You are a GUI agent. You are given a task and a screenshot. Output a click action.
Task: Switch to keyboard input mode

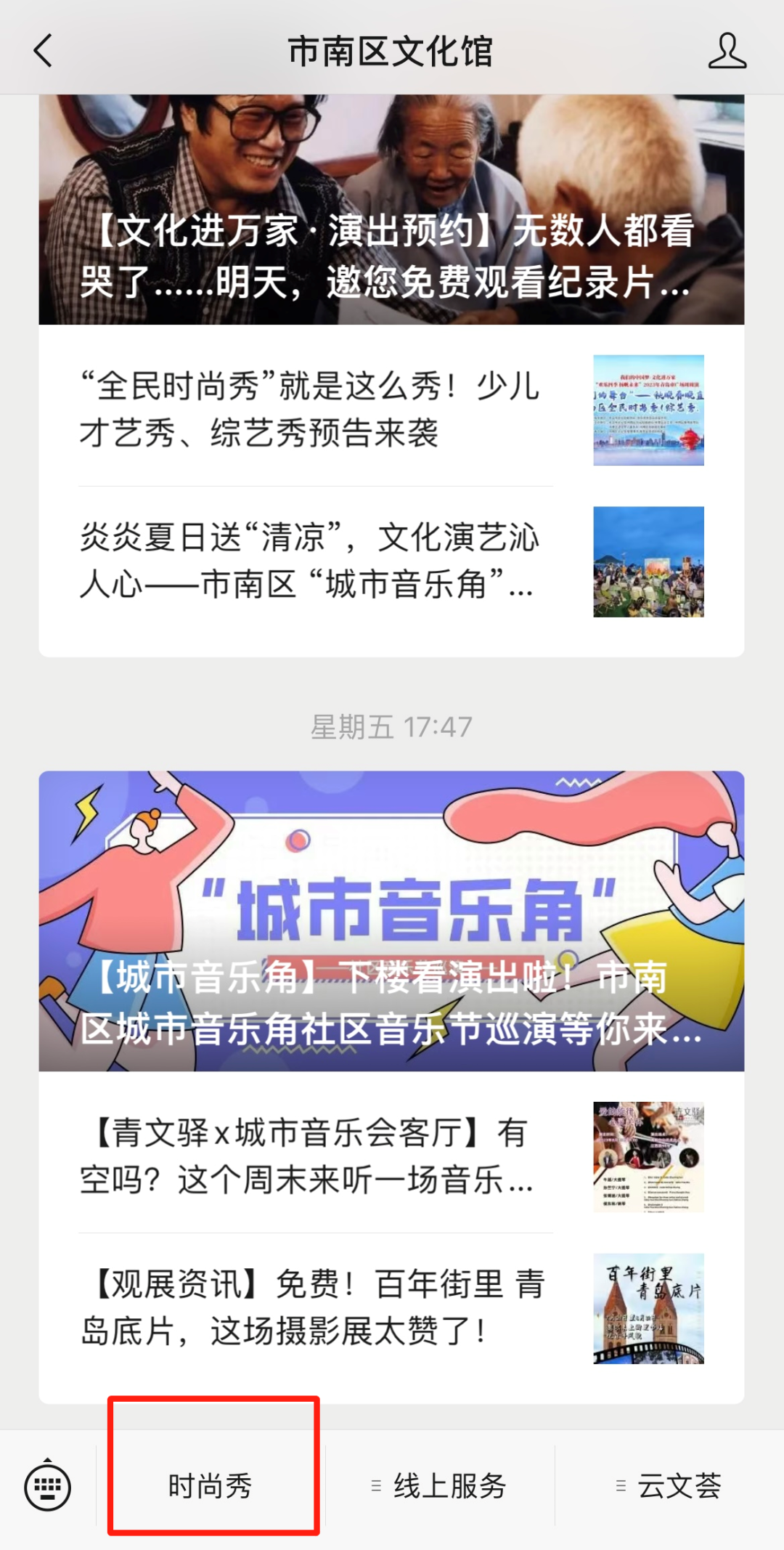pyautogui.click(x=47, y=1486)
